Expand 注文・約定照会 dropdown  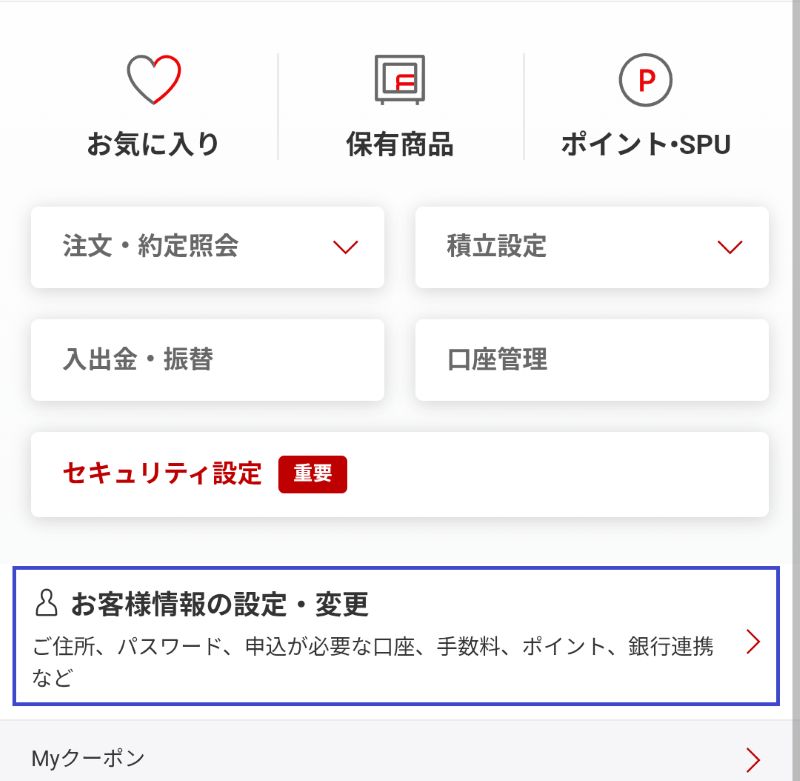pos(207,247)
